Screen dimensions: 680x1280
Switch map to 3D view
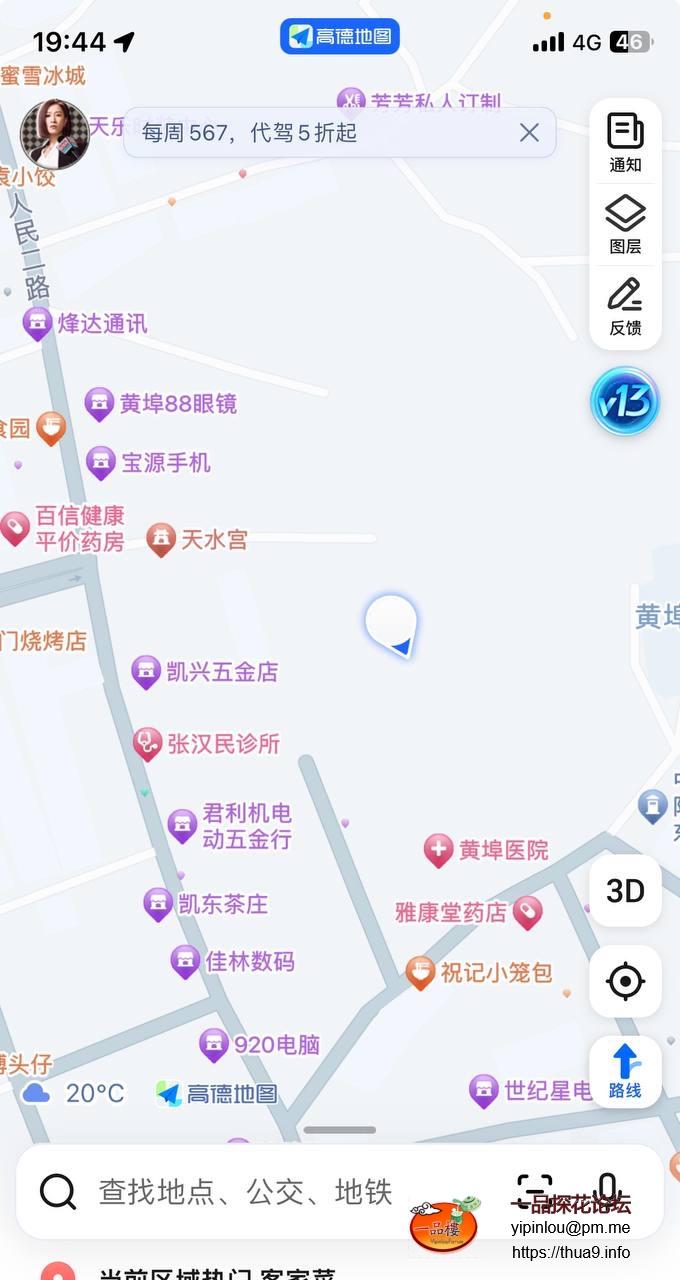click(x=625, y=890)
